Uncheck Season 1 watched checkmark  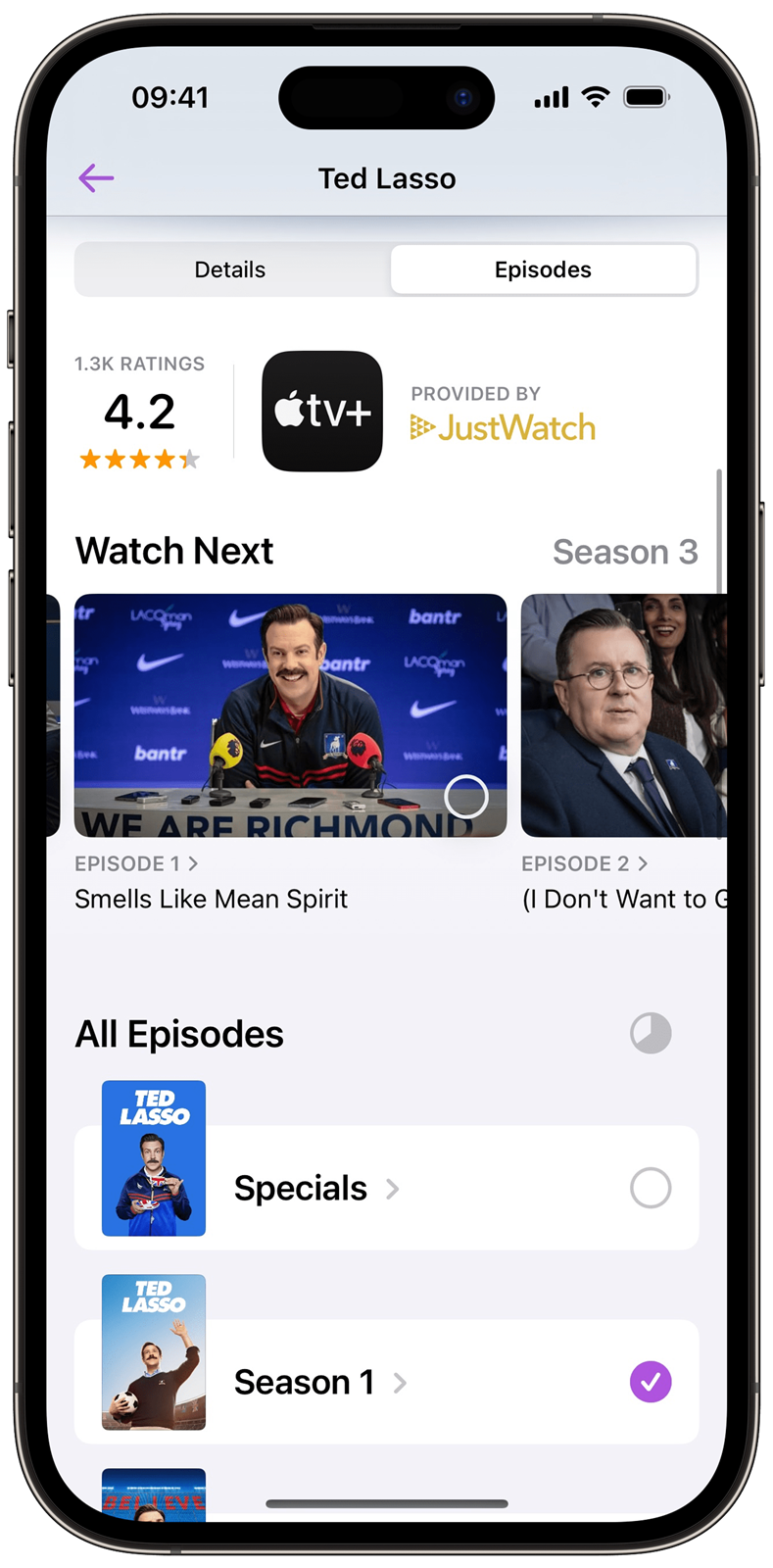[x=651, y=1382]
